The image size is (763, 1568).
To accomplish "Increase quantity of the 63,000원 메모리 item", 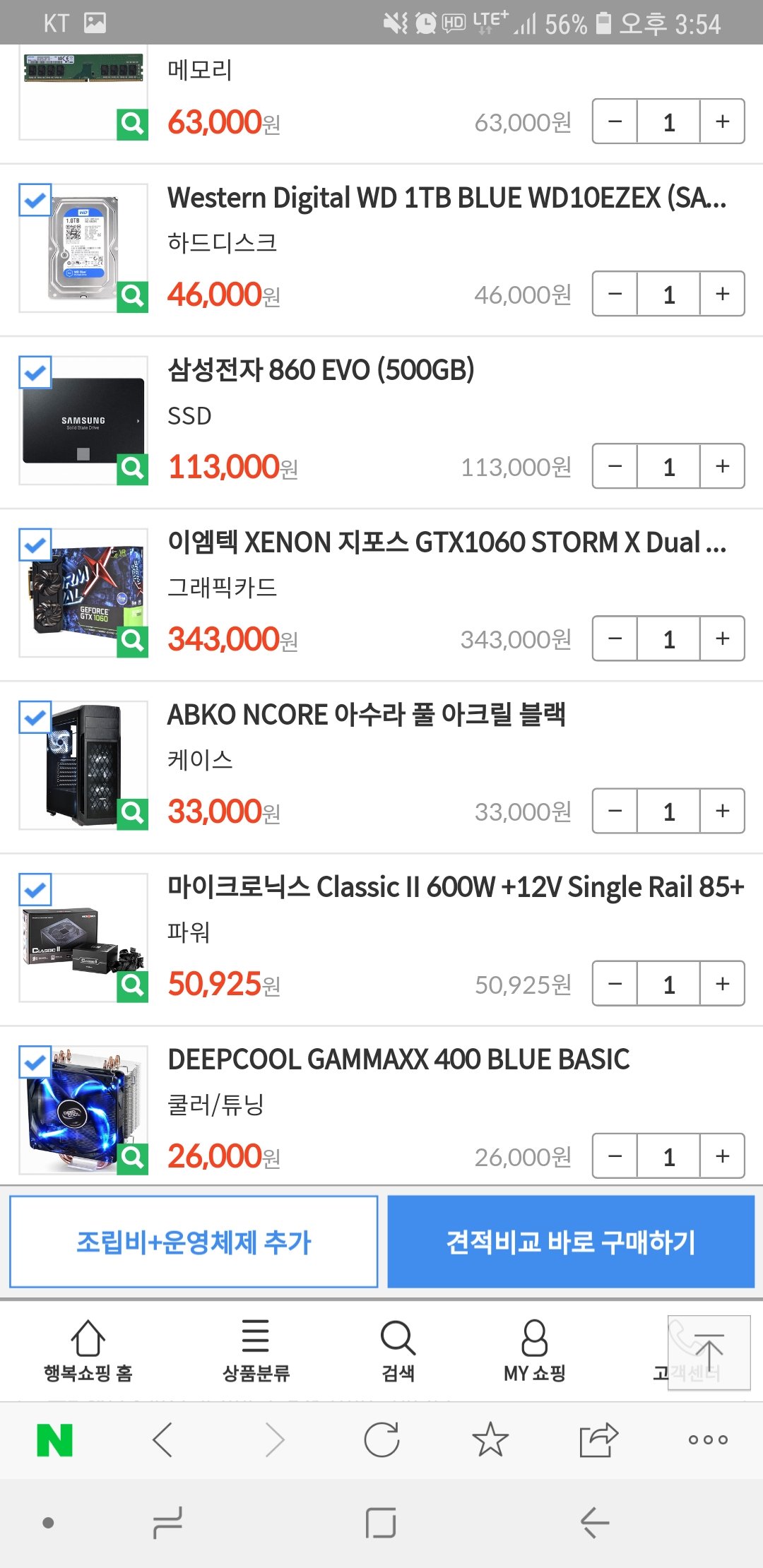I will pyautogui.click(x=722, y=121).
